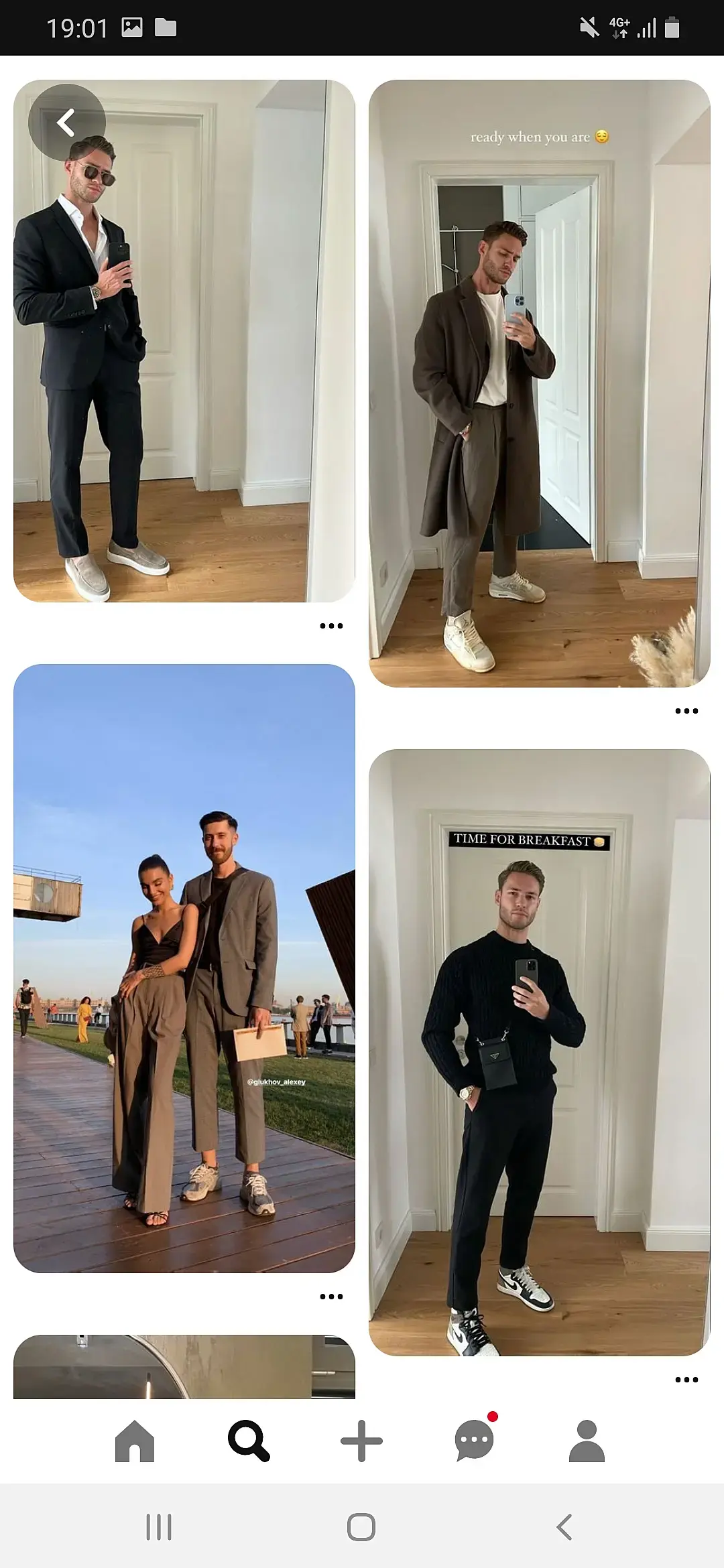Open options for 'TIME FOR BREAKFAST' pin

pyautogui.click(x=686, y=1380)
